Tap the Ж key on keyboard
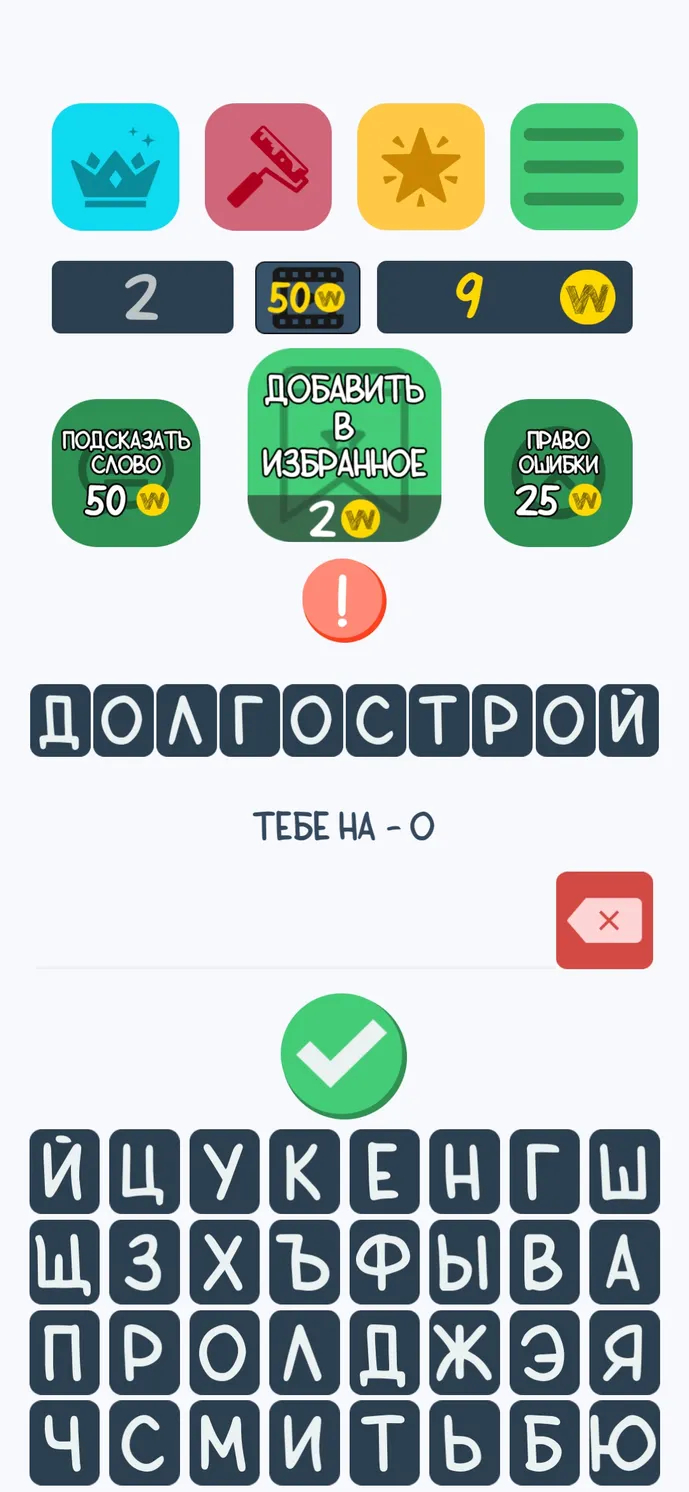The image size is (689, 1492). (464, 1352)
